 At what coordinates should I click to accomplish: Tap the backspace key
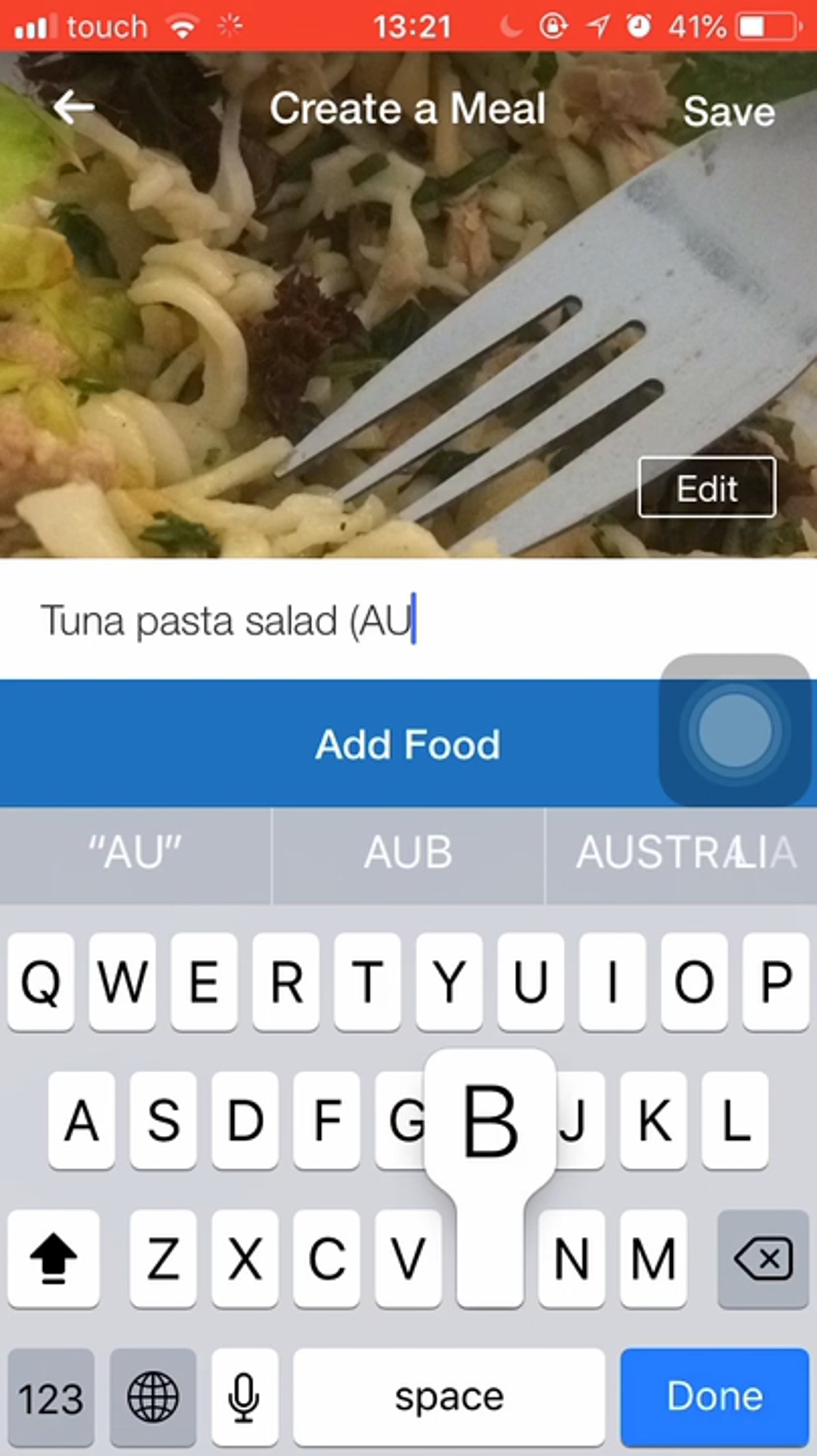[x=763, y=1259]
